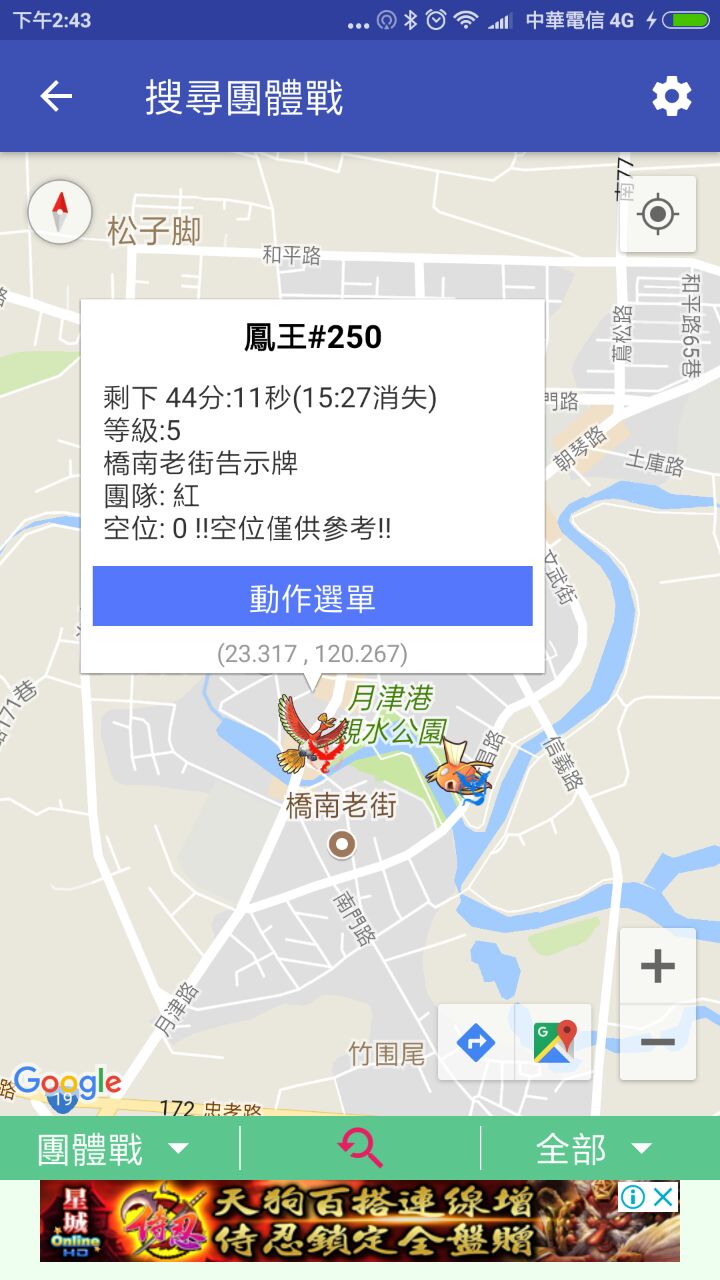Open the settings gear
Viewport: 720px width, 1280px height.
pos(671,97)
